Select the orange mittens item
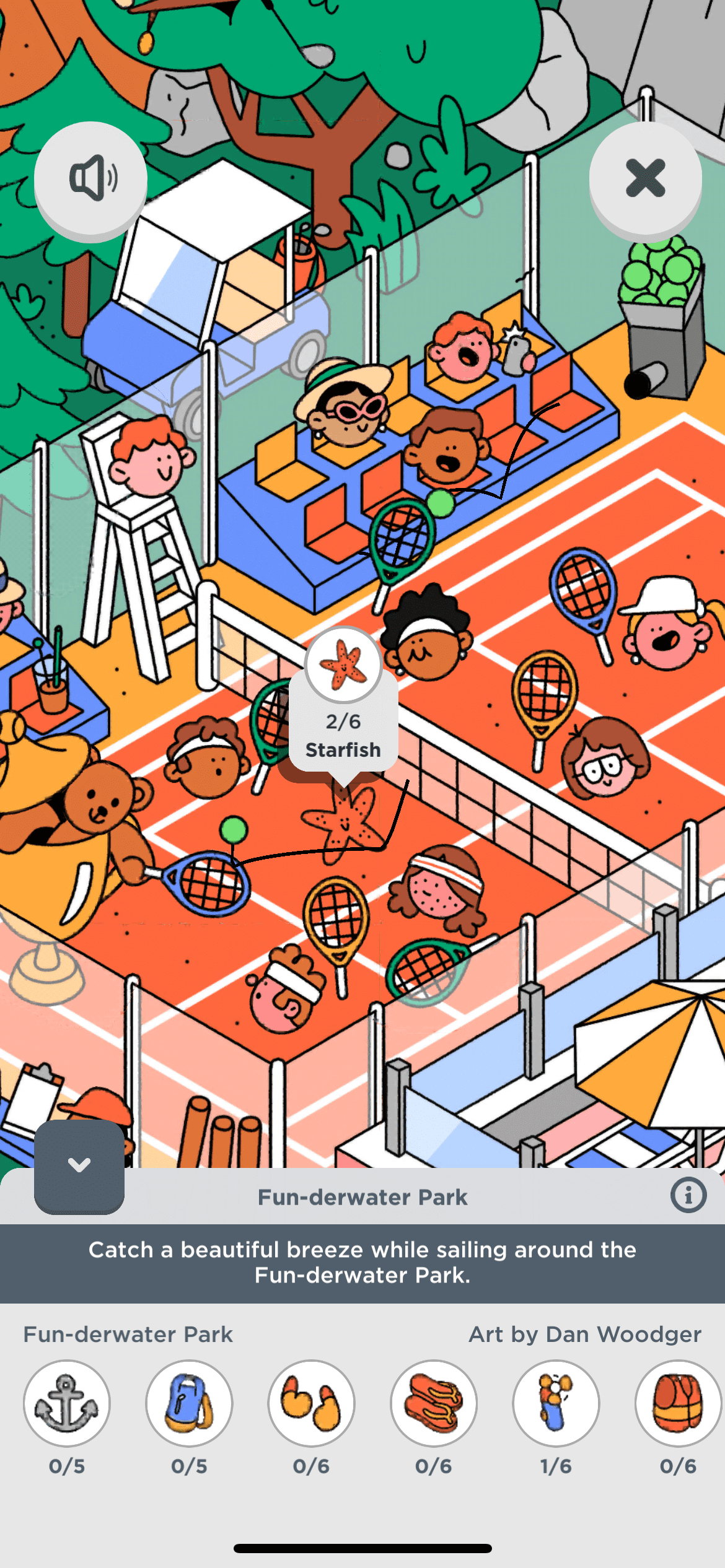725x1568 pixels. (x=311, y=1403)
